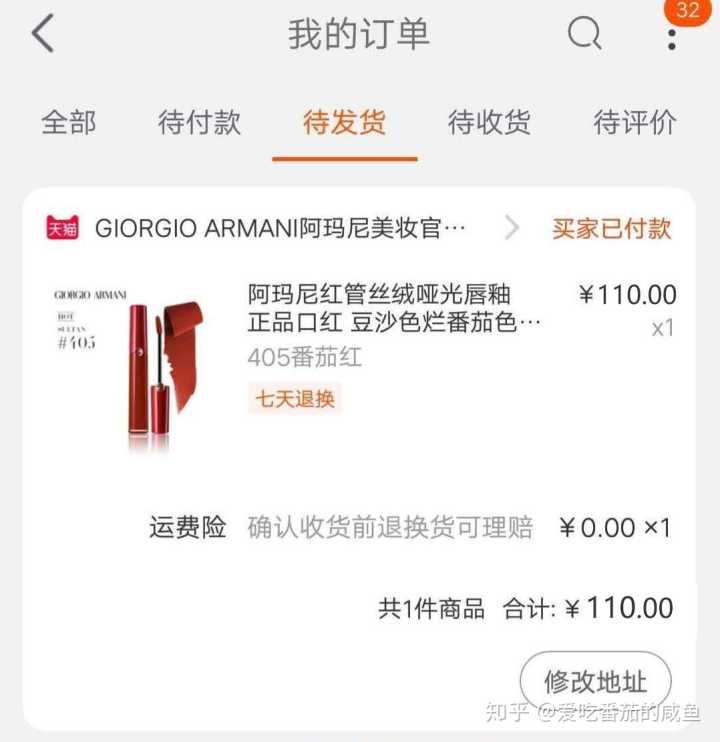Image resolution: width=720 pixels, height=742 pixels.
Task: Switch to the 待付款 tab
Action: coord(199,123)
